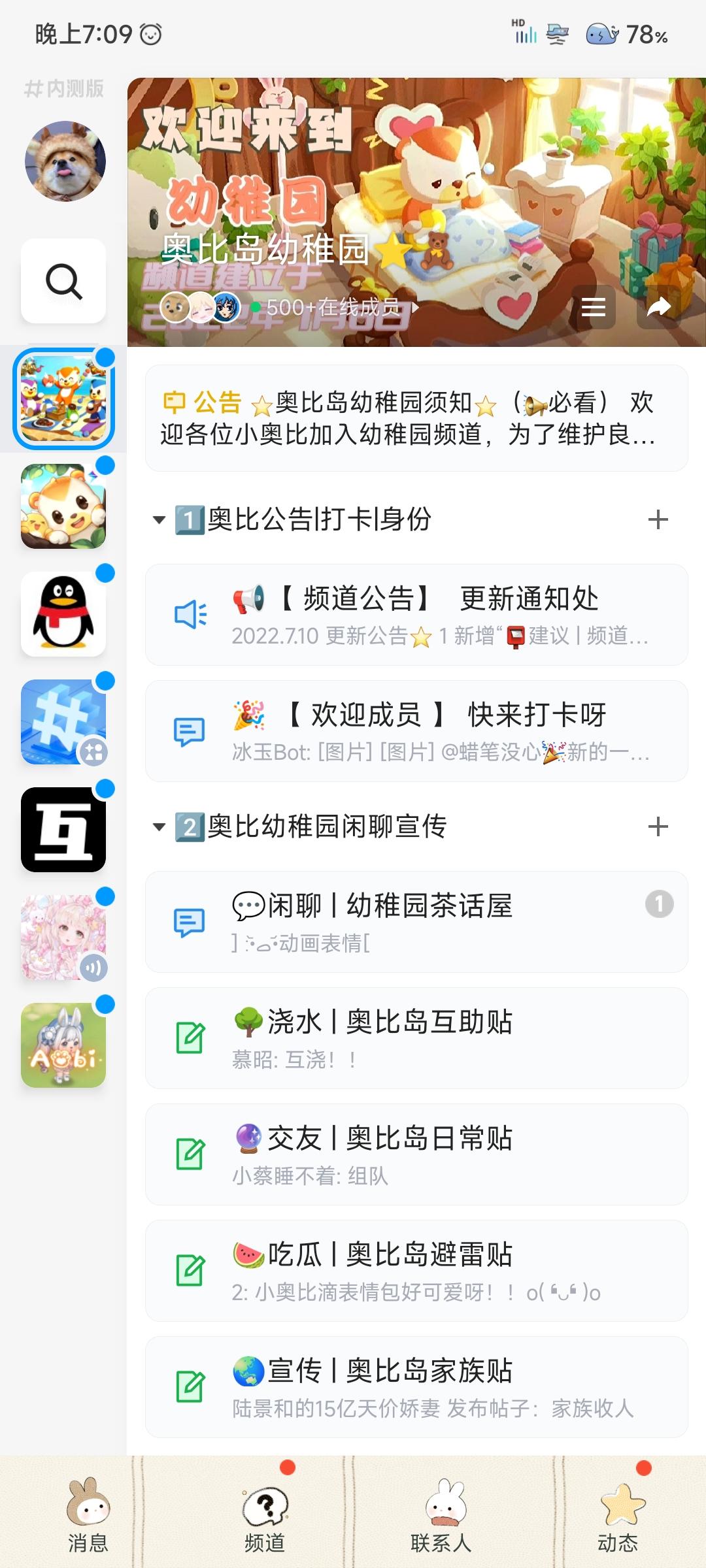Tap your dog avatar at the top left
Image resolution: width=706 pixels, height=1568 pixels.
(63, 160)
